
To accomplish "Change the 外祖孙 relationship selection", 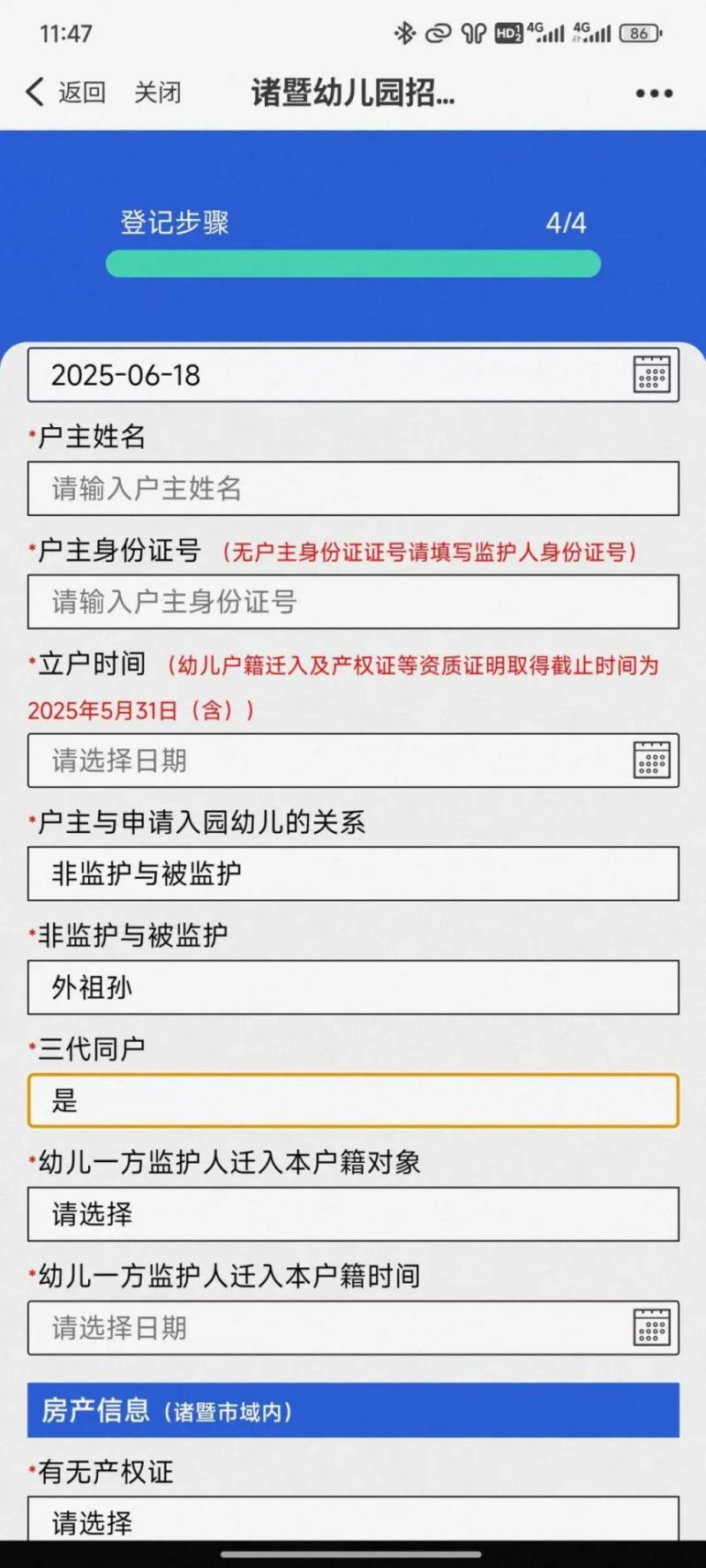I will (353, 987).
